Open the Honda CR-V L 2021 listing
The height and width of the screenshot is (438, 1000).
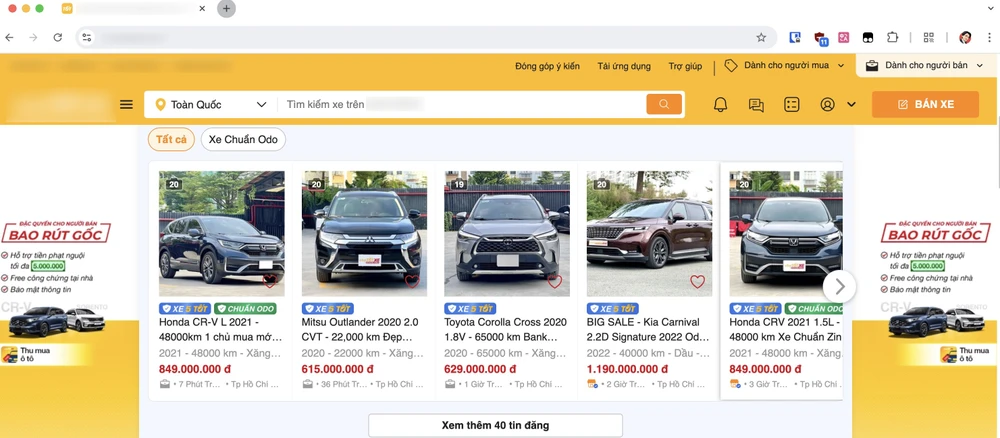pyautogui.click(x=222, y=323)
